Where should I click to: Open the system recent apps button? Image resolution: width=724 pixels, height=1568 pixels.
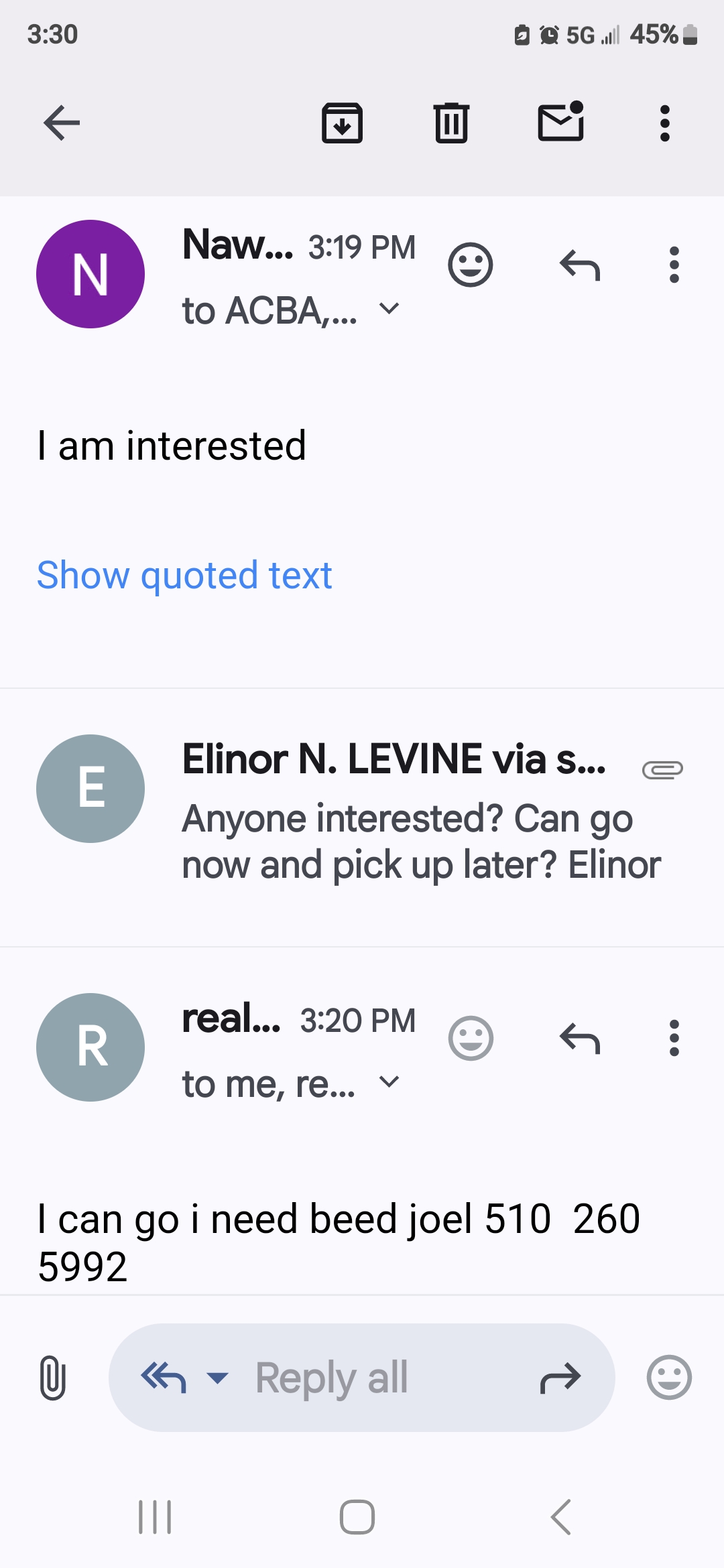click(155, 1517)
